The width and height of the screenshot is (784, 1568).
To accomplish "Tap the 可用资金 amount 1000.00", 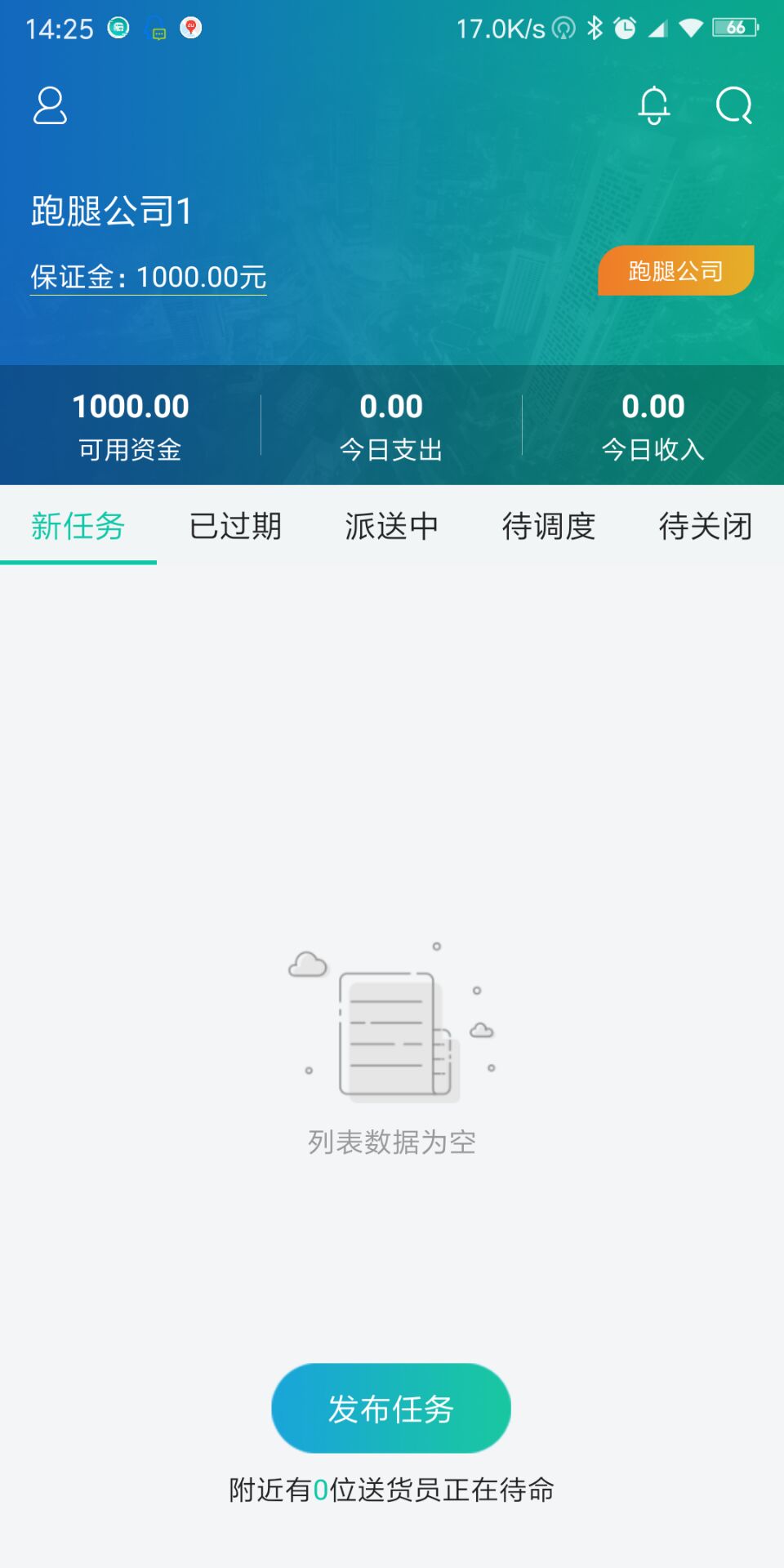I will tap(130, 406).
